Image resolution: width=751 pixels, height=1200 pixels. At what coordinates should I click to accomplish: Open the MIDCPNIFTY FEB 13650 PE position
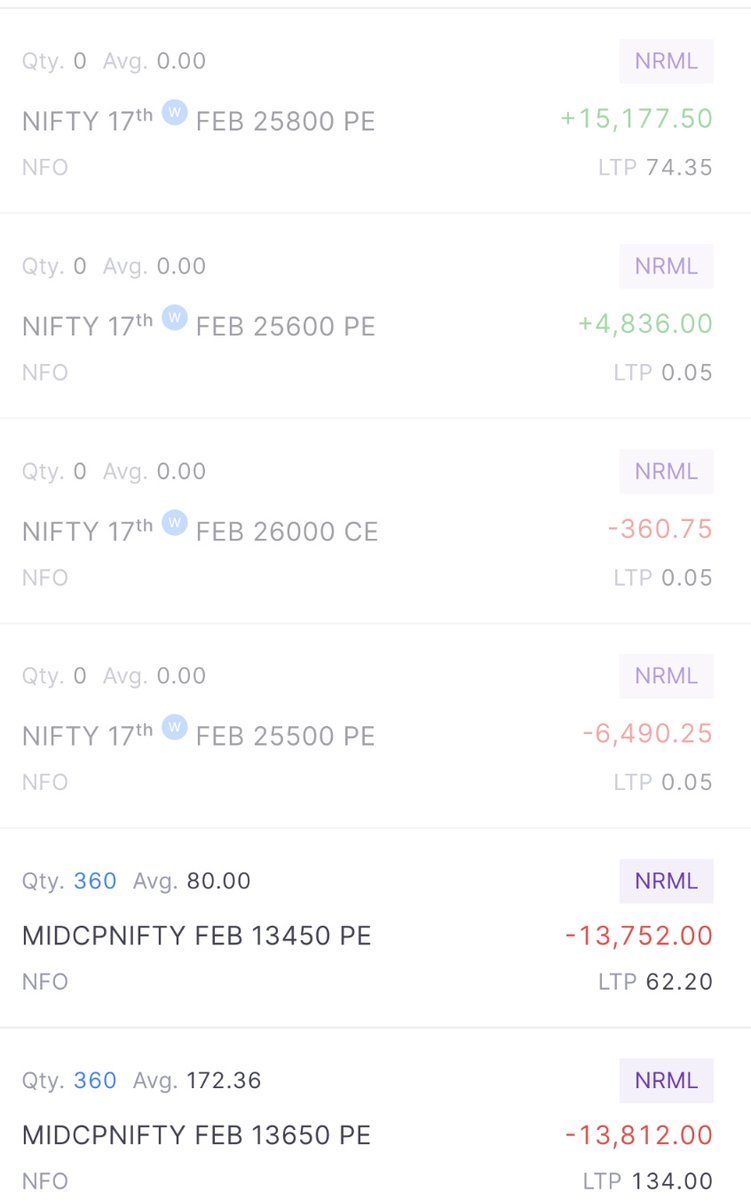click(197, 1136)
